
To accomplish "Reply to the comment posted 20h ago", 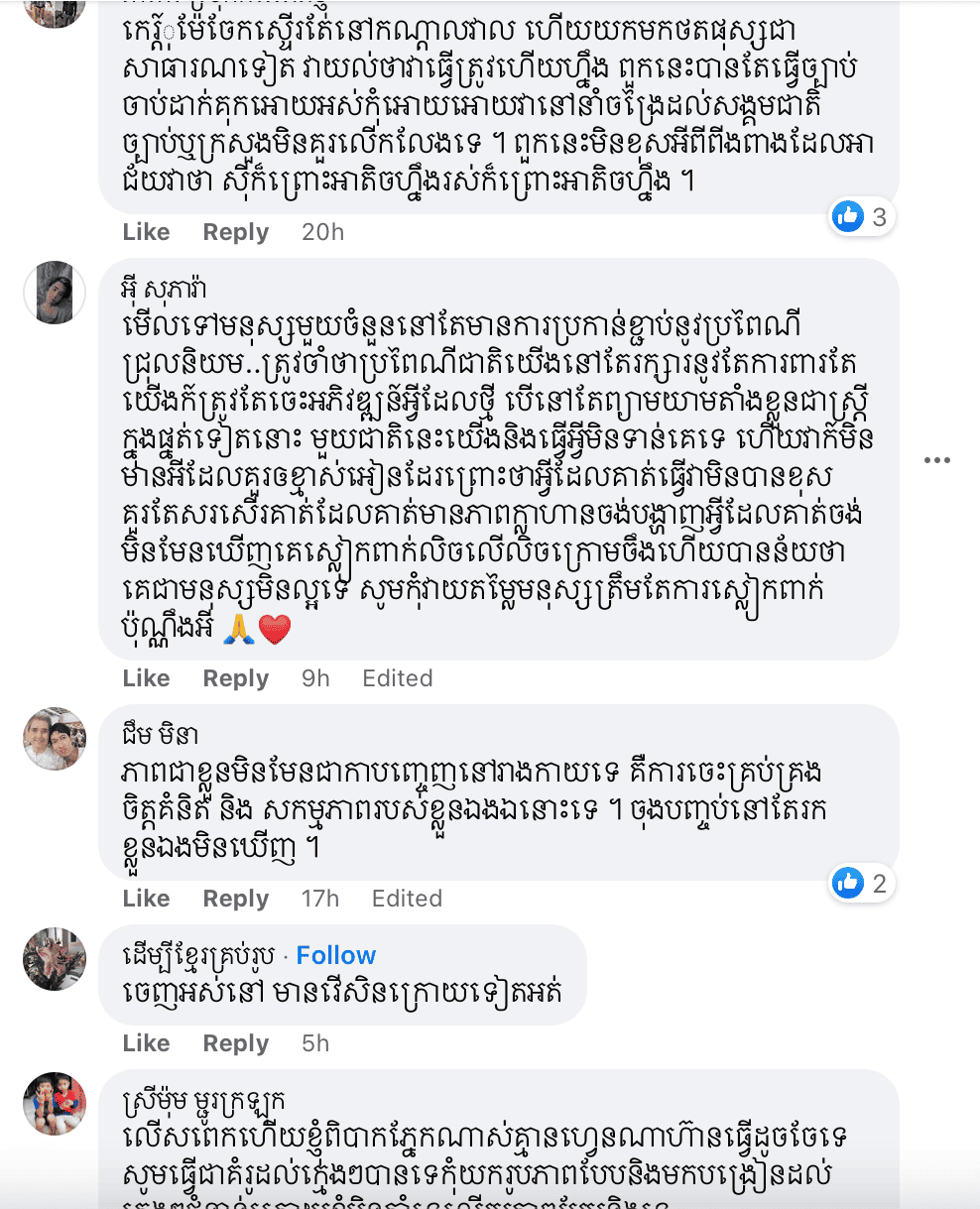I will point(235,232).
